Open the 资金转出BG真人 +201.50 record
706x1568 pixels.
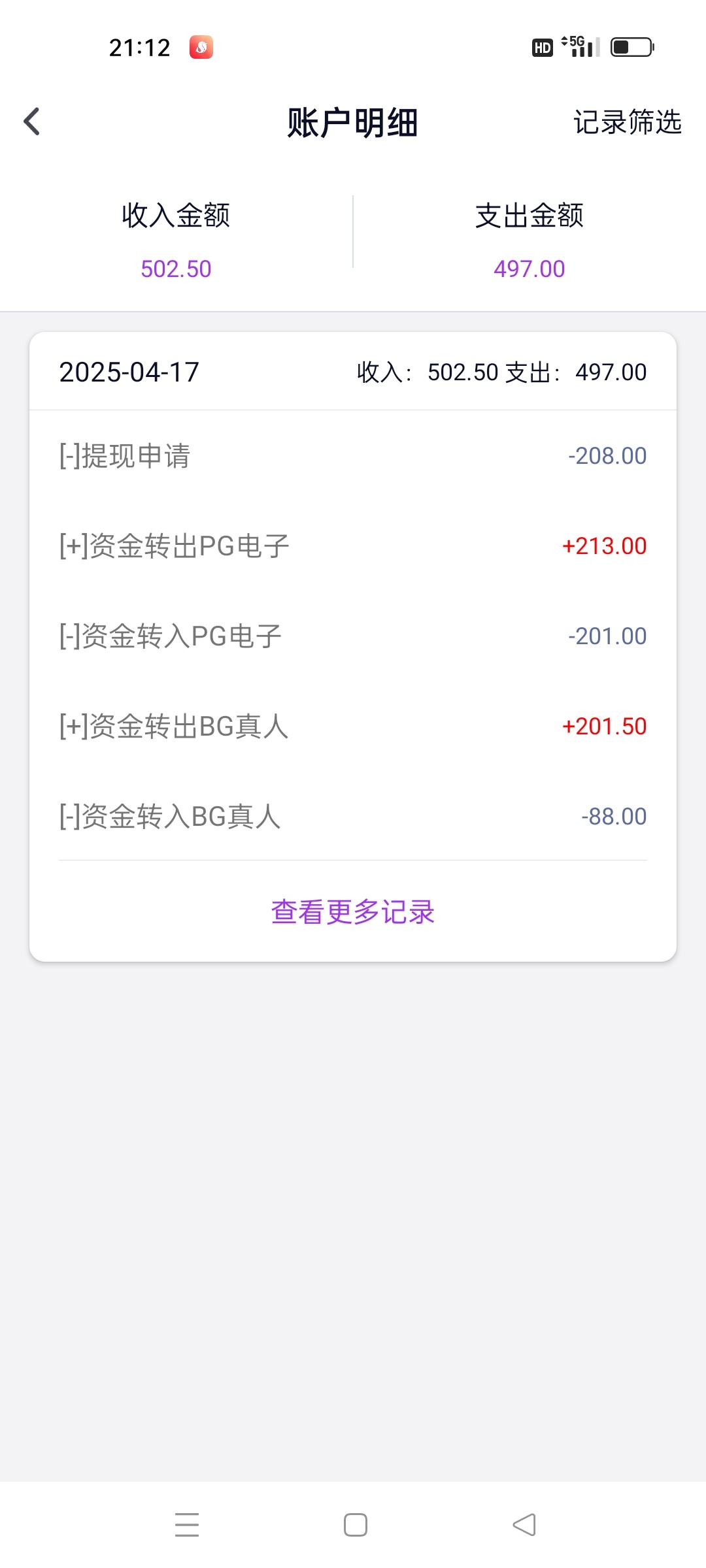pyautogui.click(x=353, y=727)
